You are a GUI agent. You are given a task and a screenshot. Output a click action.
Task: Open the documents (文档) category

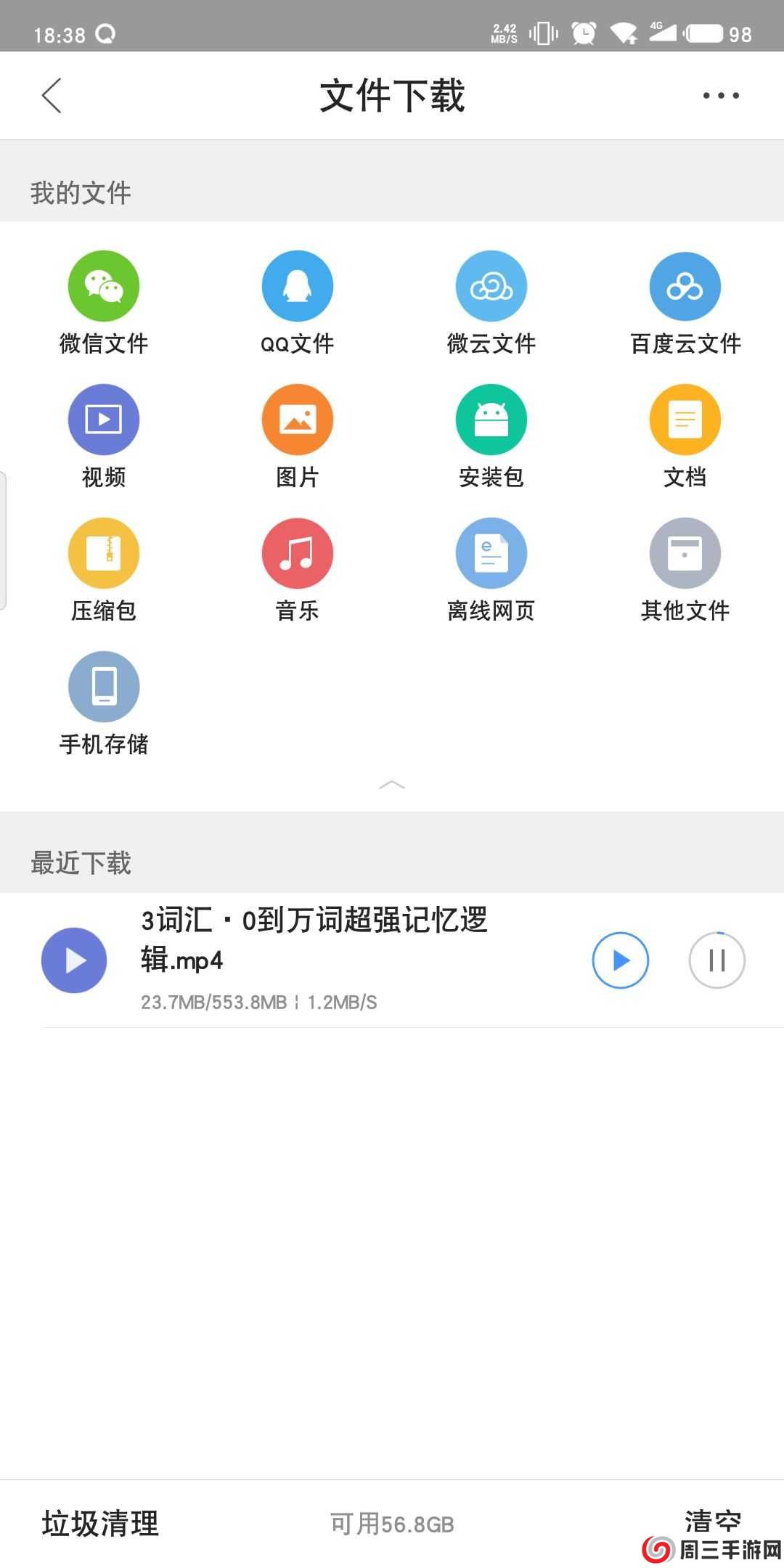(x=685, y=433)
